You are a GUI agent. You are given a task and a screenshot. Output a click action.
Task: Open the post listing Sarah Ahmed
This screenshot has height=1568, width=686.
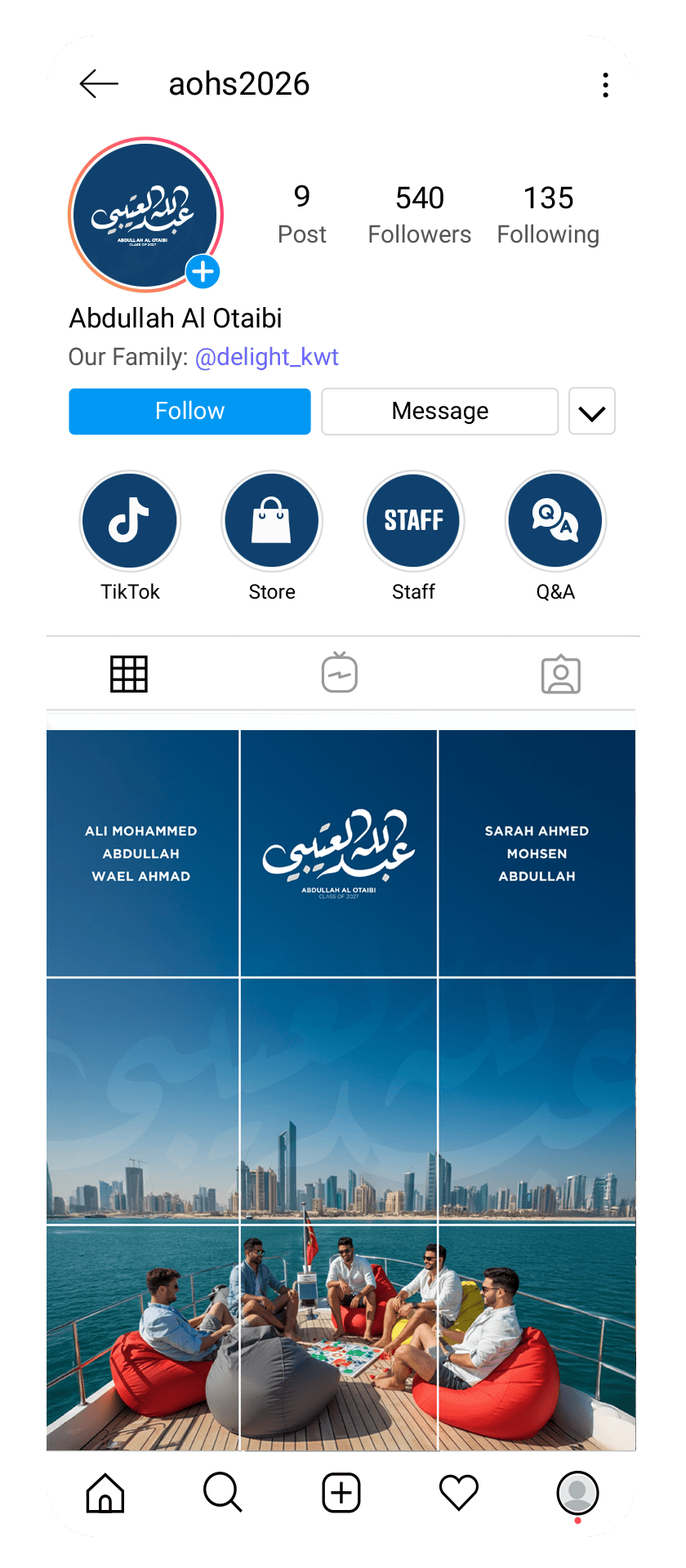click(537, 853)
